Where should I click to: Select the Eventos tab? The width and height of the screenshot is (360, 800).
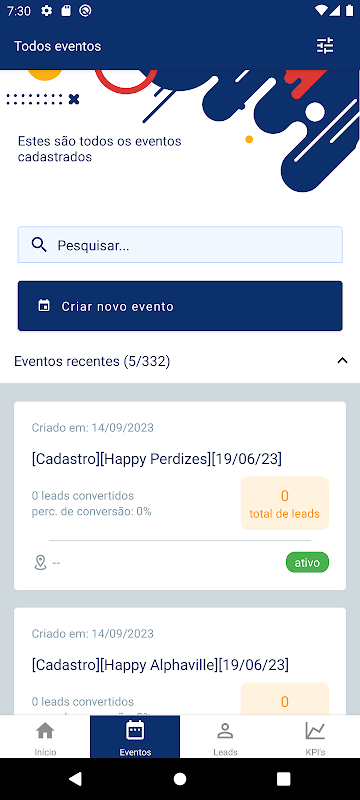tap(135, 737)
